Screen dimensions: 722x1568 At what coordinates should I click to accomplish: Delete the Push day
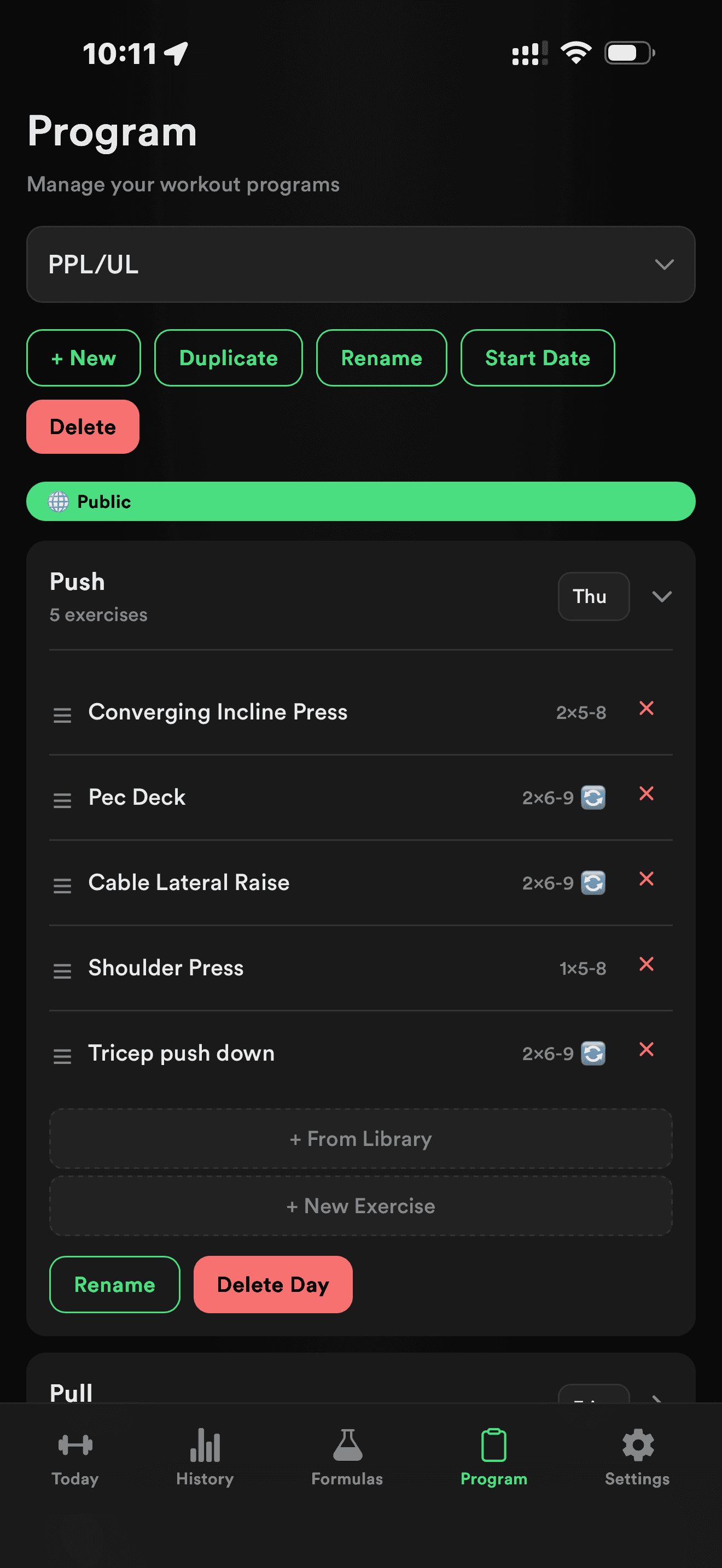pyautogui.click(x=272, y=1284)
